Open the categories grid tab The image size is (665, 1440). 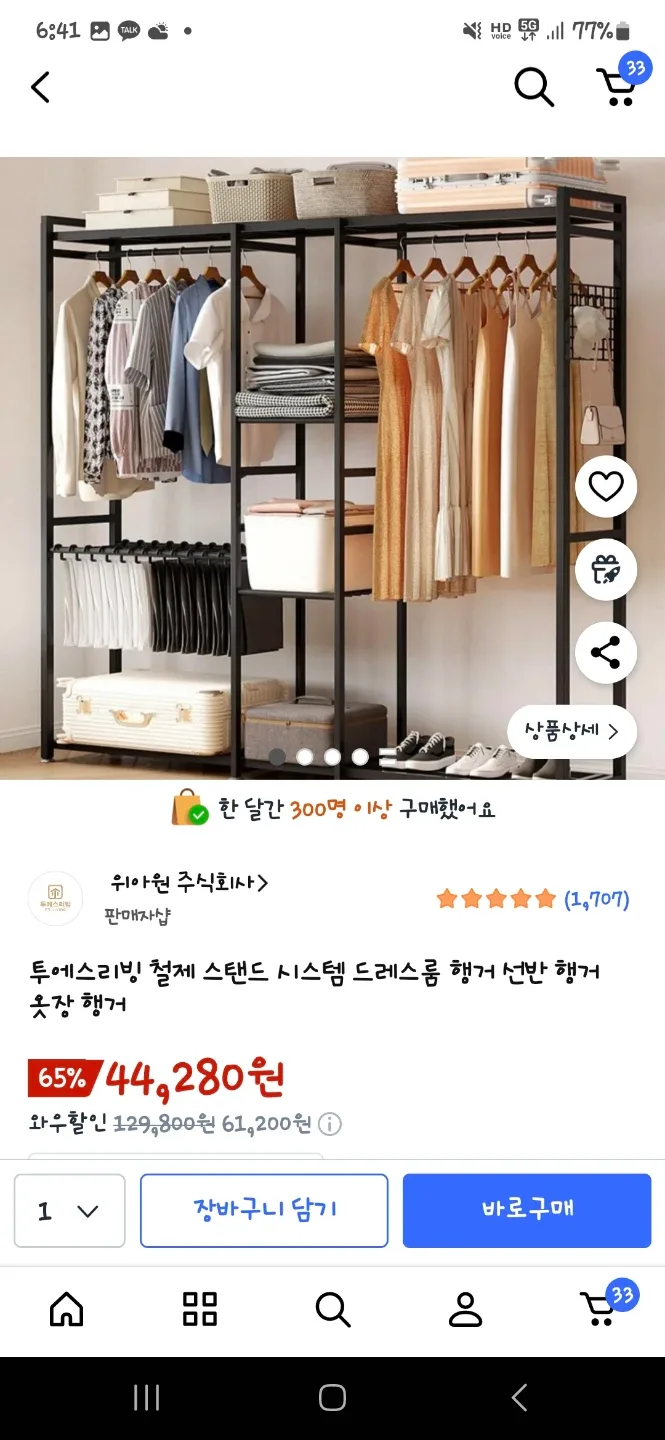click(200, 1308)
